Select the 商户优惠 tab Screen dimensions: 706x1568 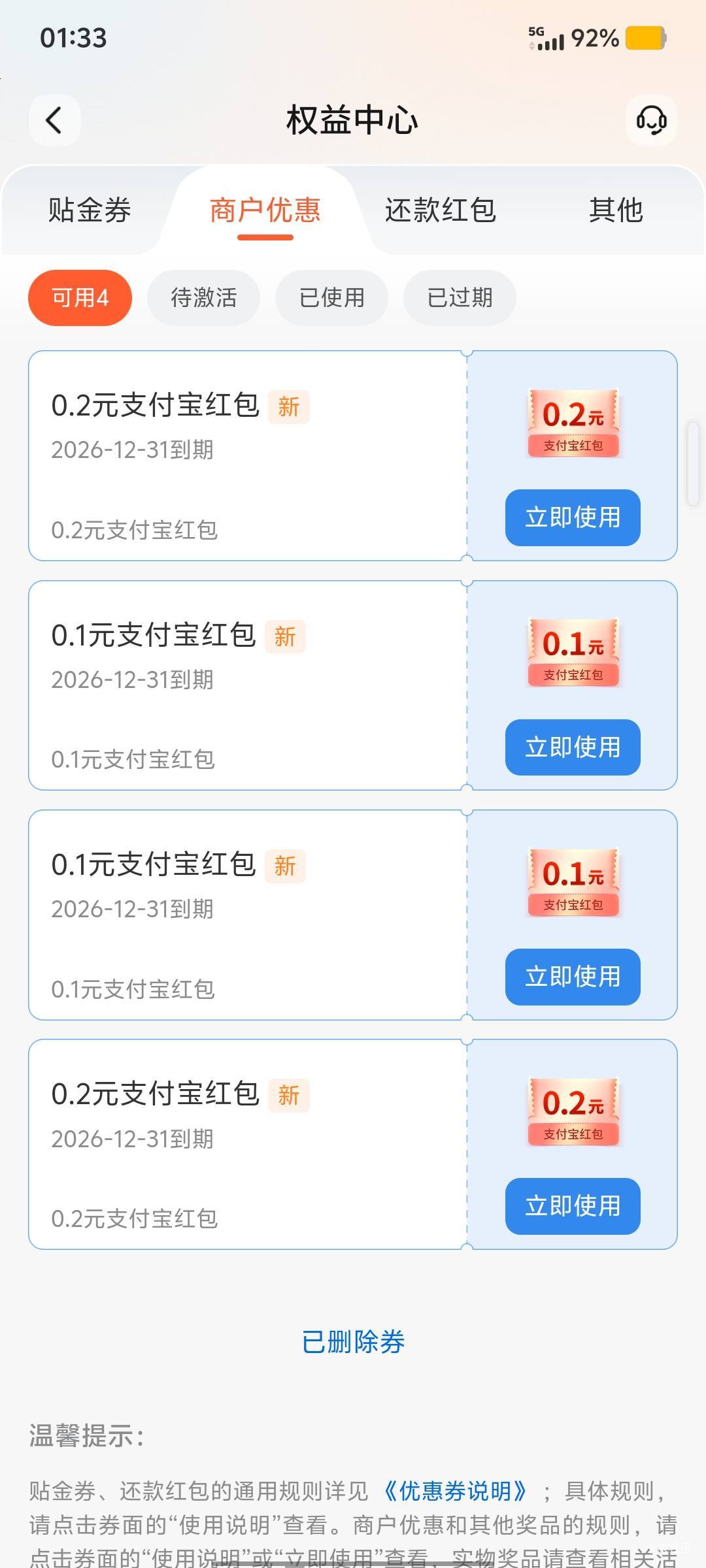pyautogui.click(x=265, y=210)
